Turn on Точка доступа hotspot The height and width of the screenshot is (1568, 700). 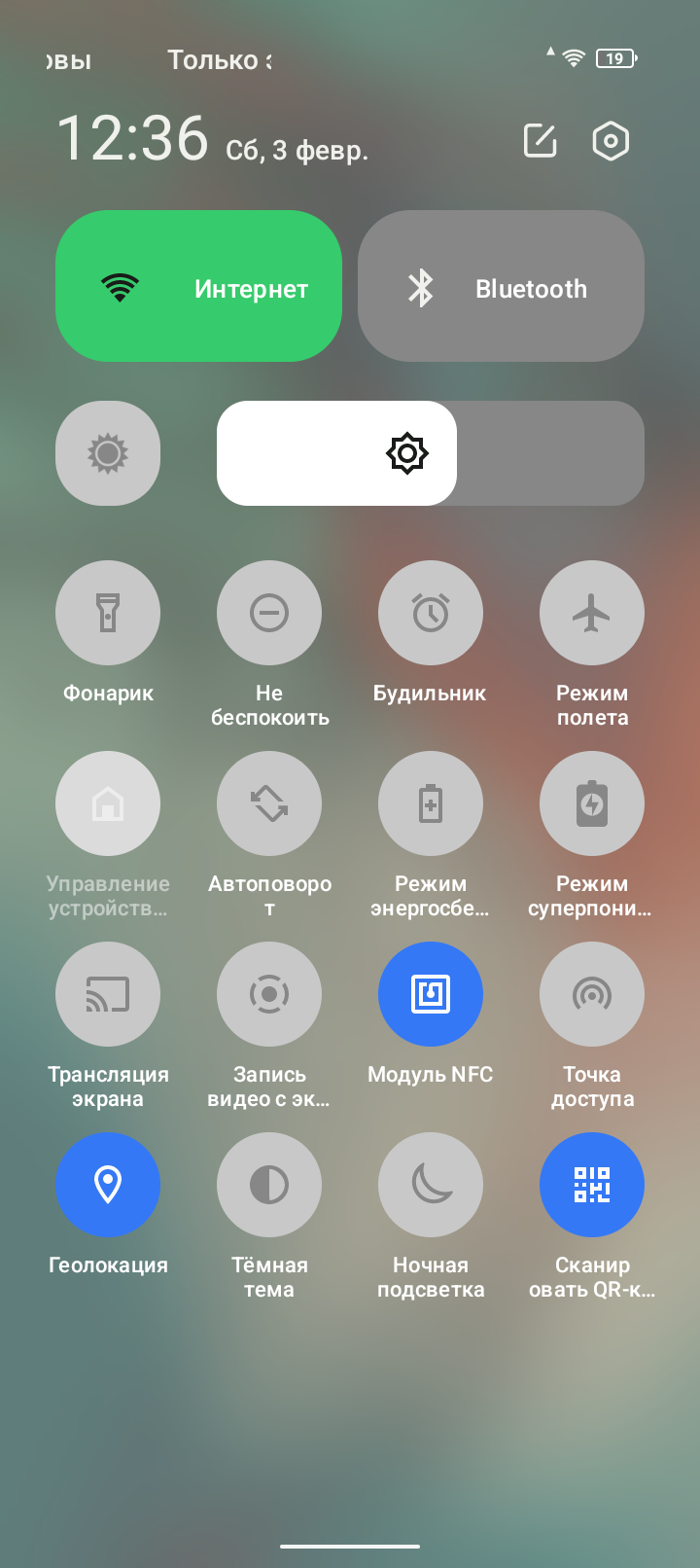point(592,994)
